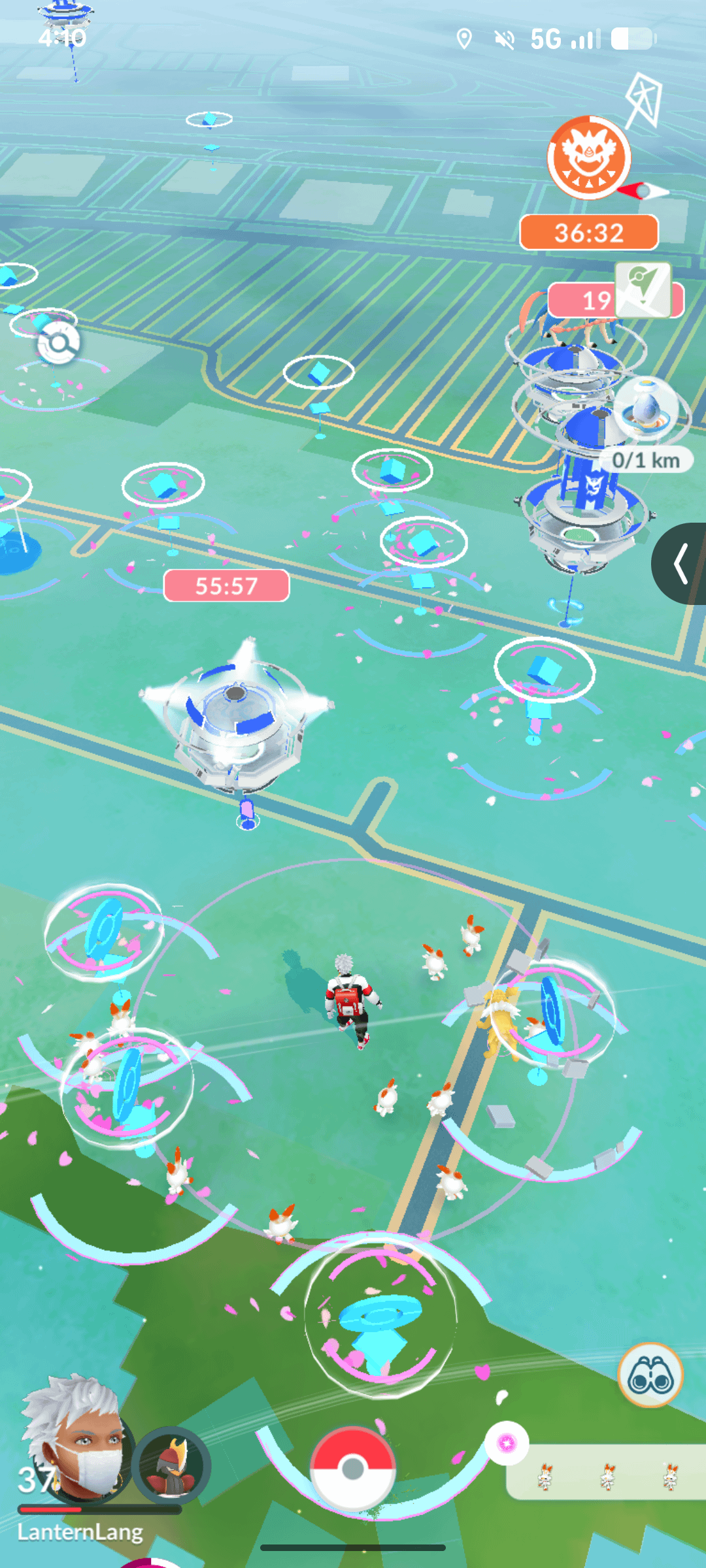Open the Nearby Pokémon tray
Viewport: 706px width, 1568px height.
click(x=607, y=1474)
